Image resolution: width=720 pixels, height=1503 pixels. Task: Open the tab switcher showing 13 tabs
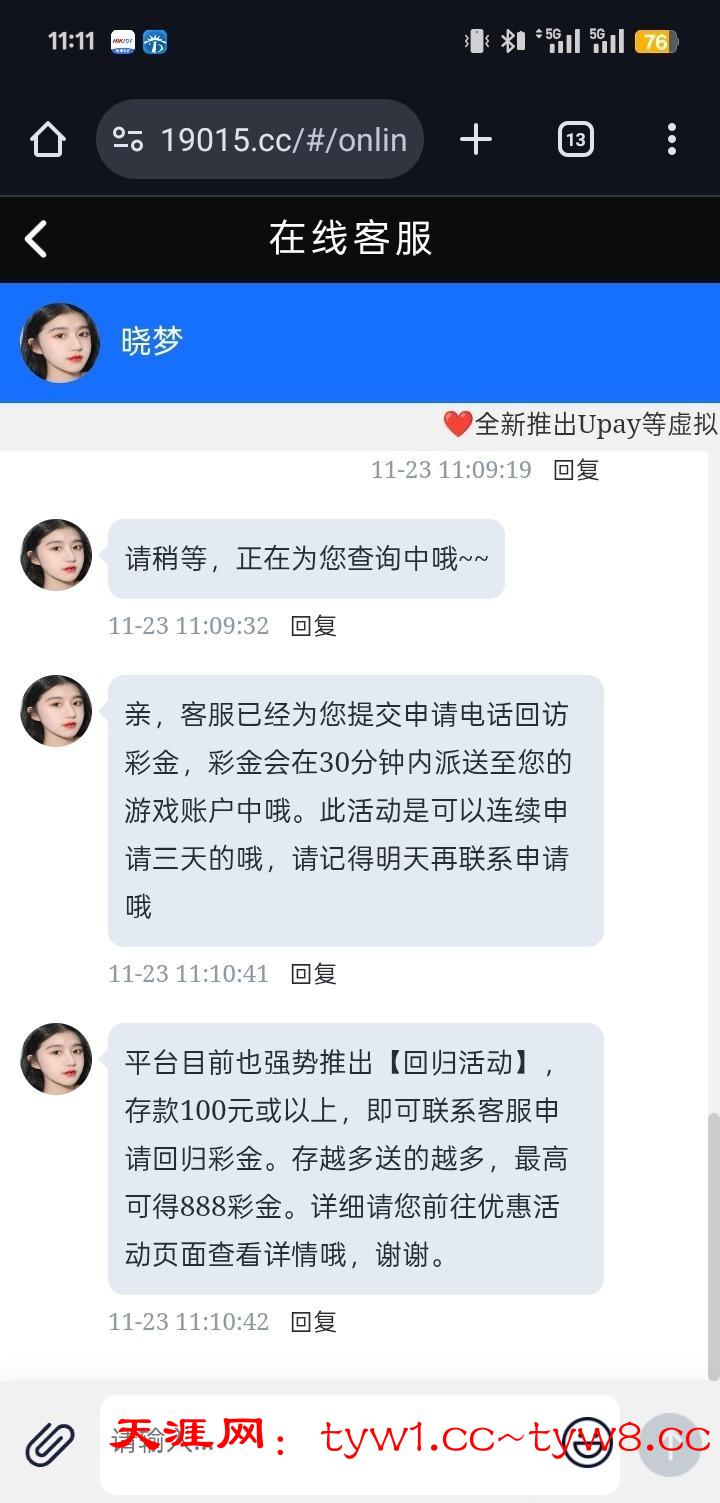point(575,139)
